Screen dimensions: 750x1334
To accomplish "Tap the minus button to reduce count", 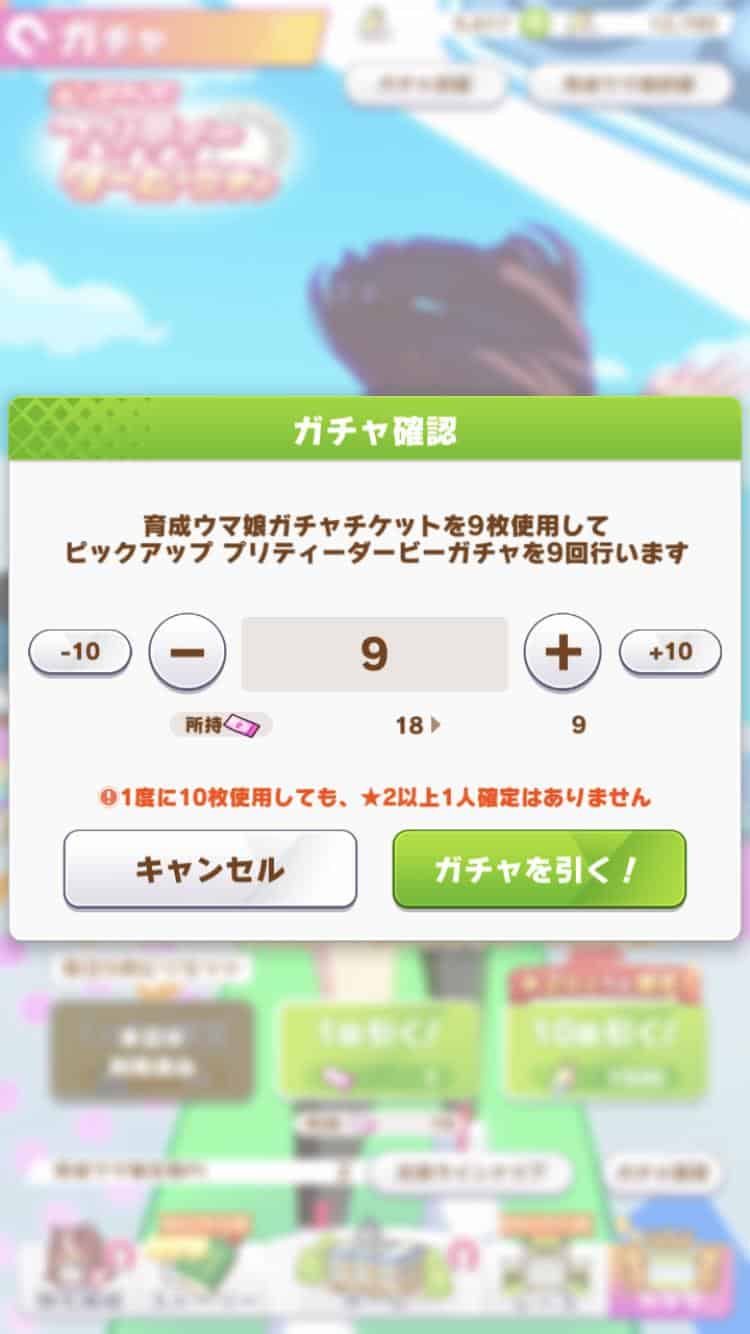I will [187, 653].
